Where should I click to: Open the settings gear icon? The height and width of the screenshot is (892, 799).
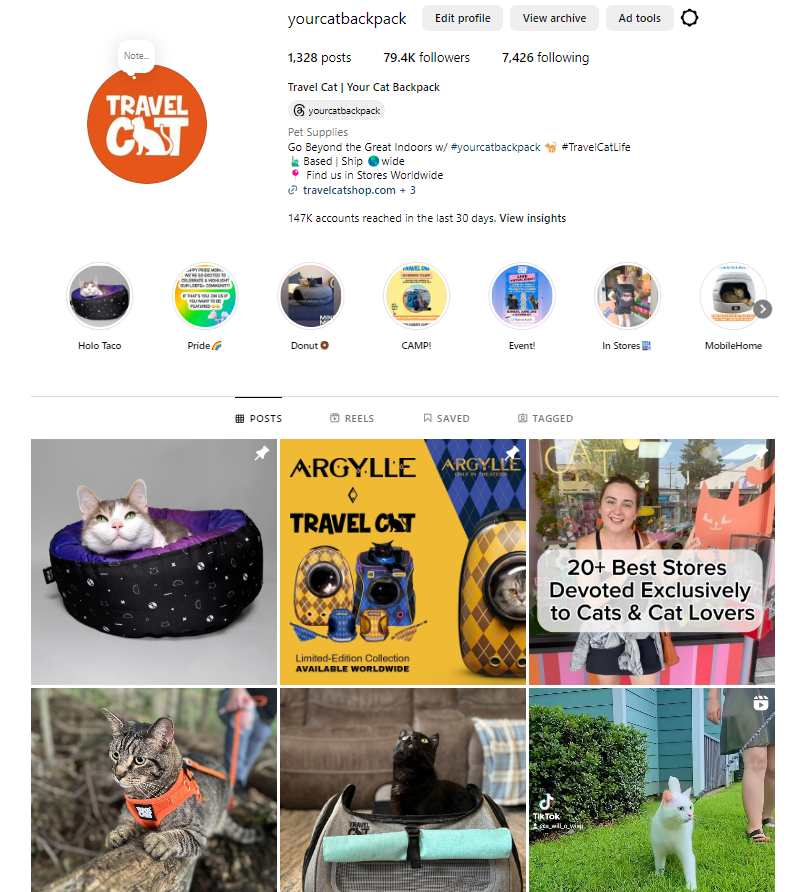tap(689, 18)
